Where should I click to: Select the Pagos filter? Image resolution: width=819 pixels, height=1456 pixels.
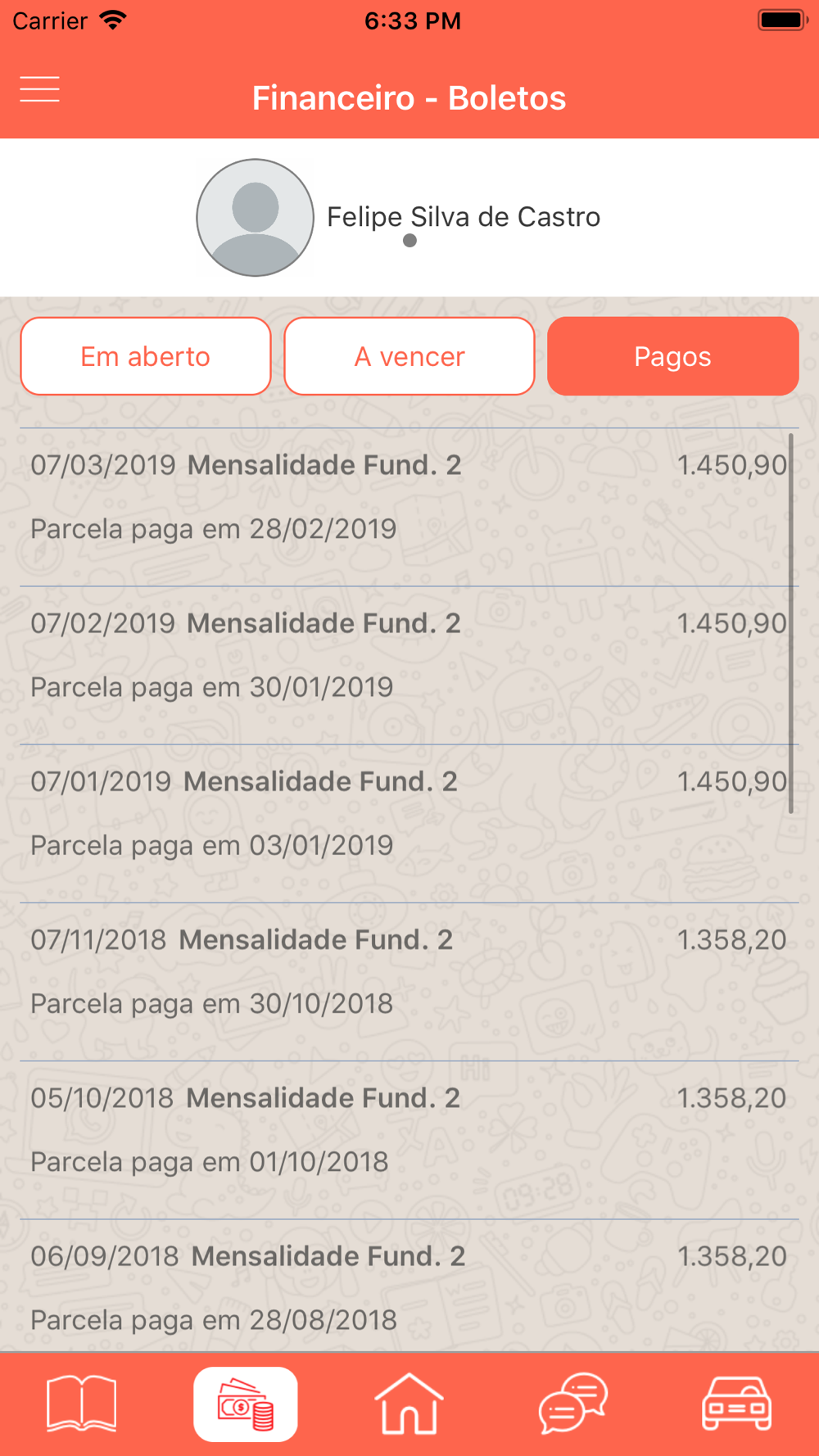pos(673,356)
